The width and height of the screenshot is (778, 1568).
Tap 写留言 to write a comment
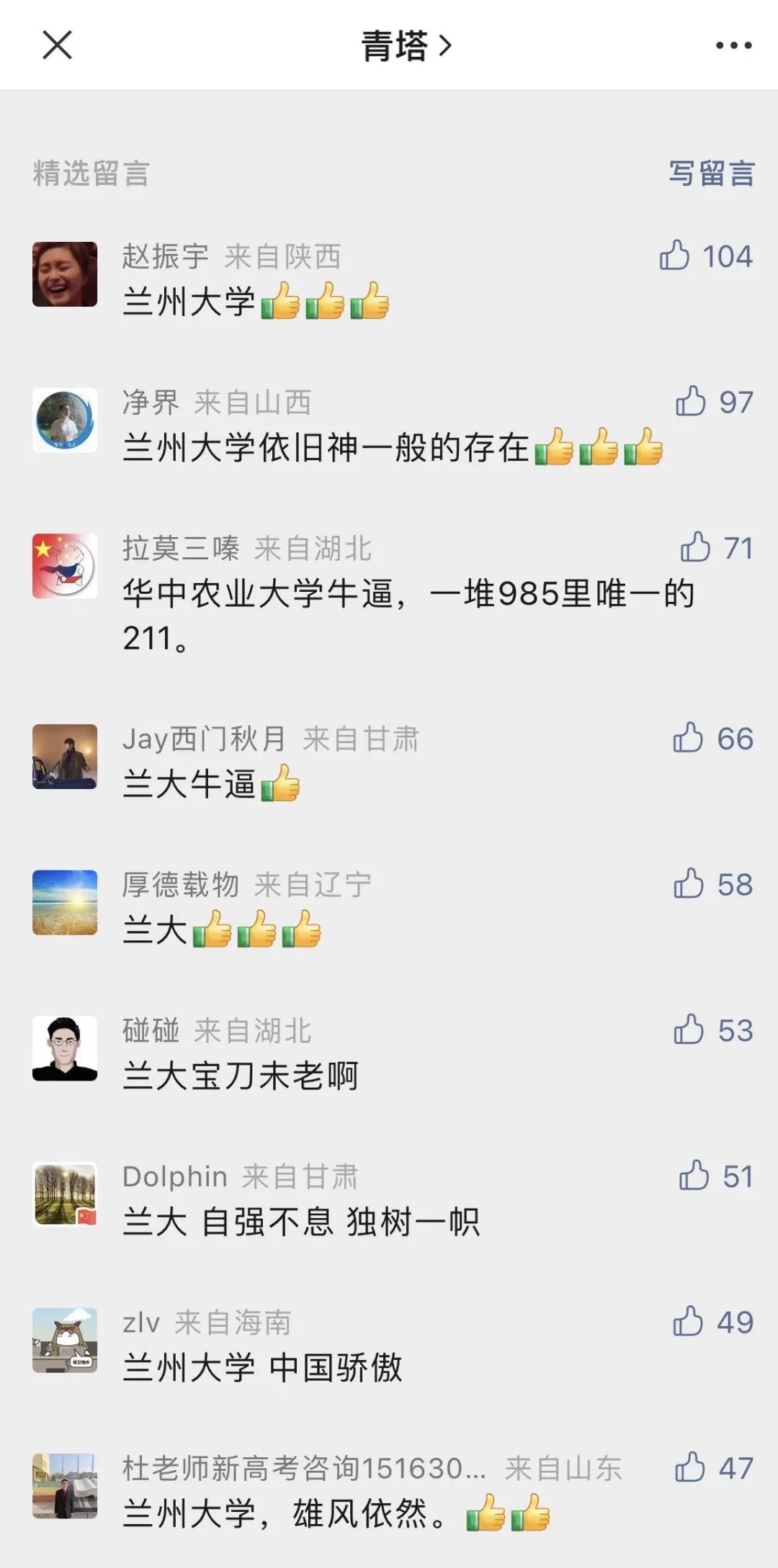(712, 174)
